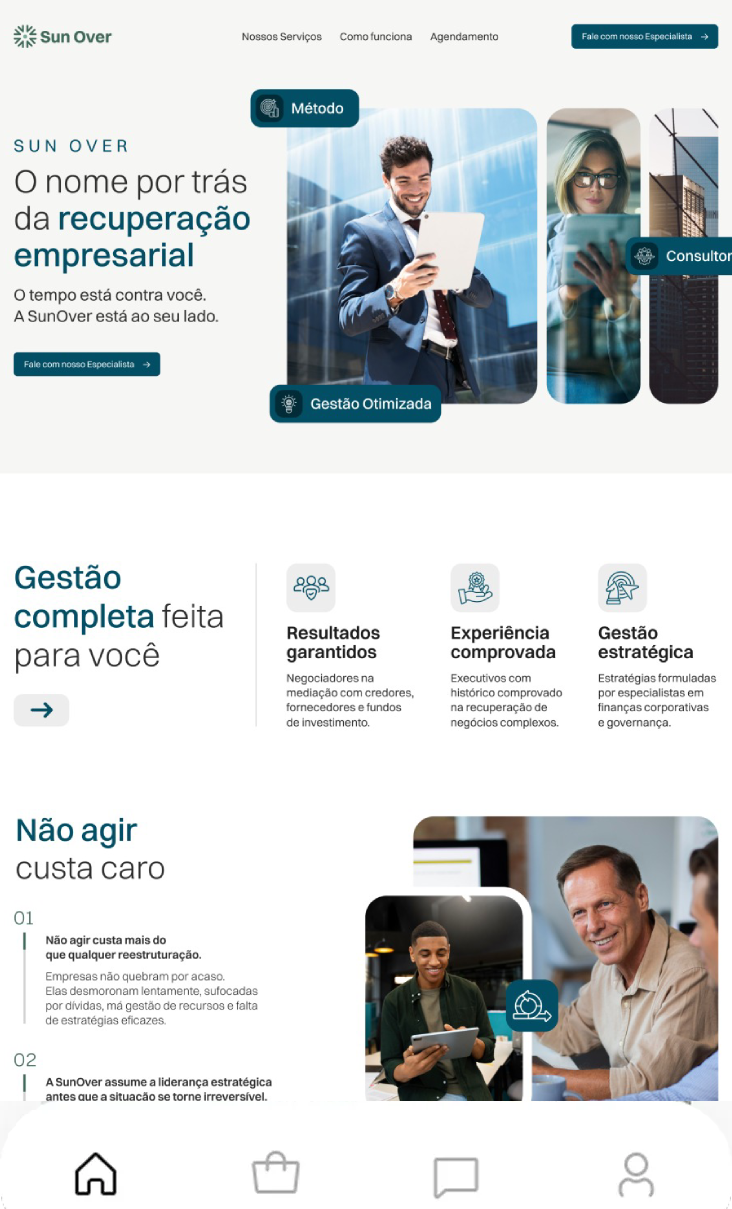Screen dimensions: 732x1209
Task: Click the Fale com nosso Especialista header button
Action: 644,35
